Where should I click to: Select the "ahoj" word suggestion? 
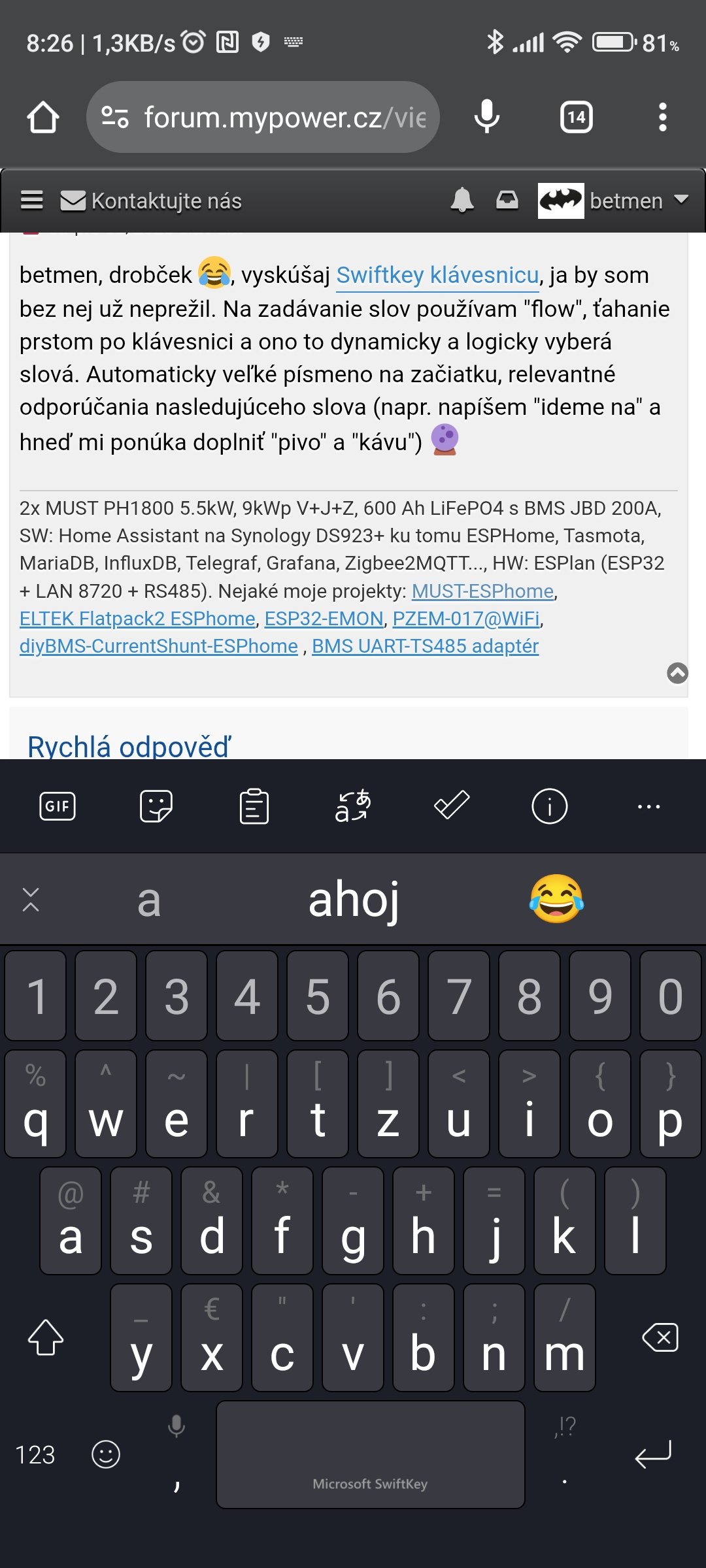point(353,899)
